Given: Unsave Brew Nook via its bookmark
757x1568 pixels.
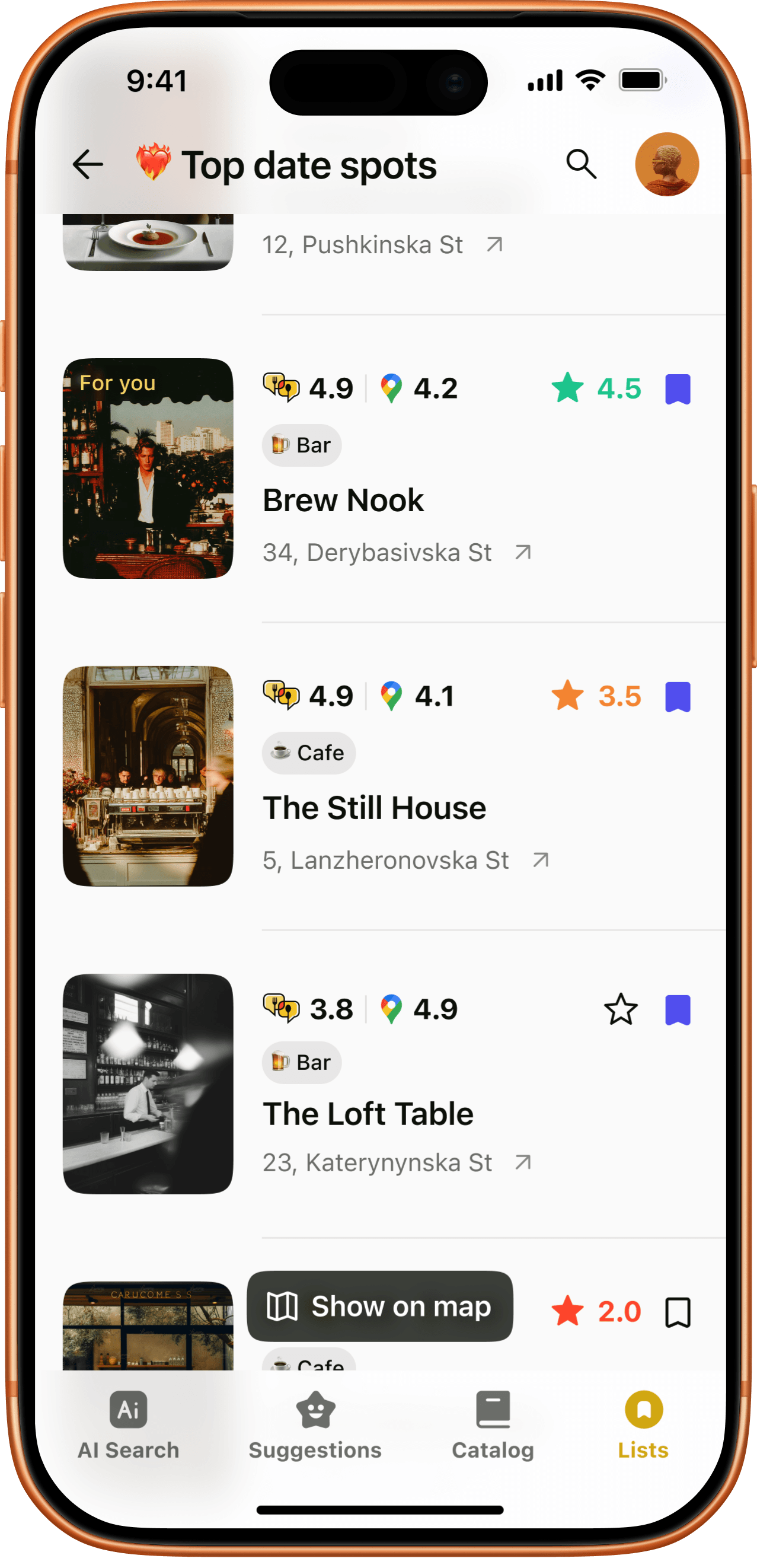Looking at the screenshot, I should [x=679, y=388].
